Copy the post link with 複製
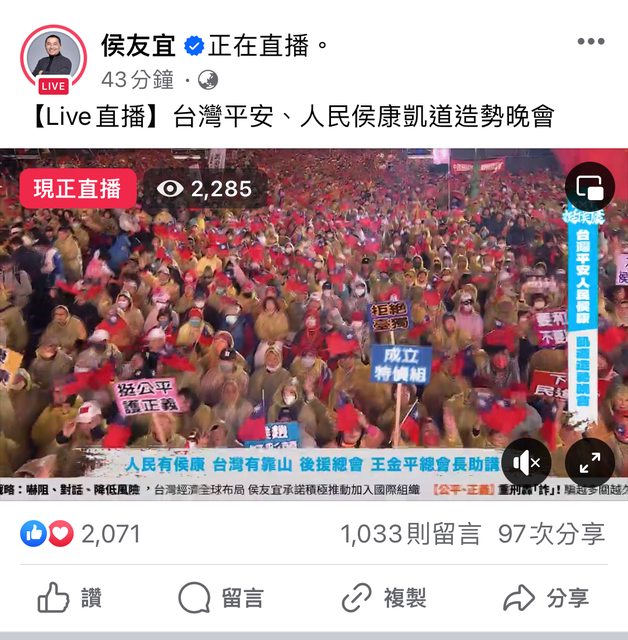This screenshot has width=628, height=640. pos(384,598)
